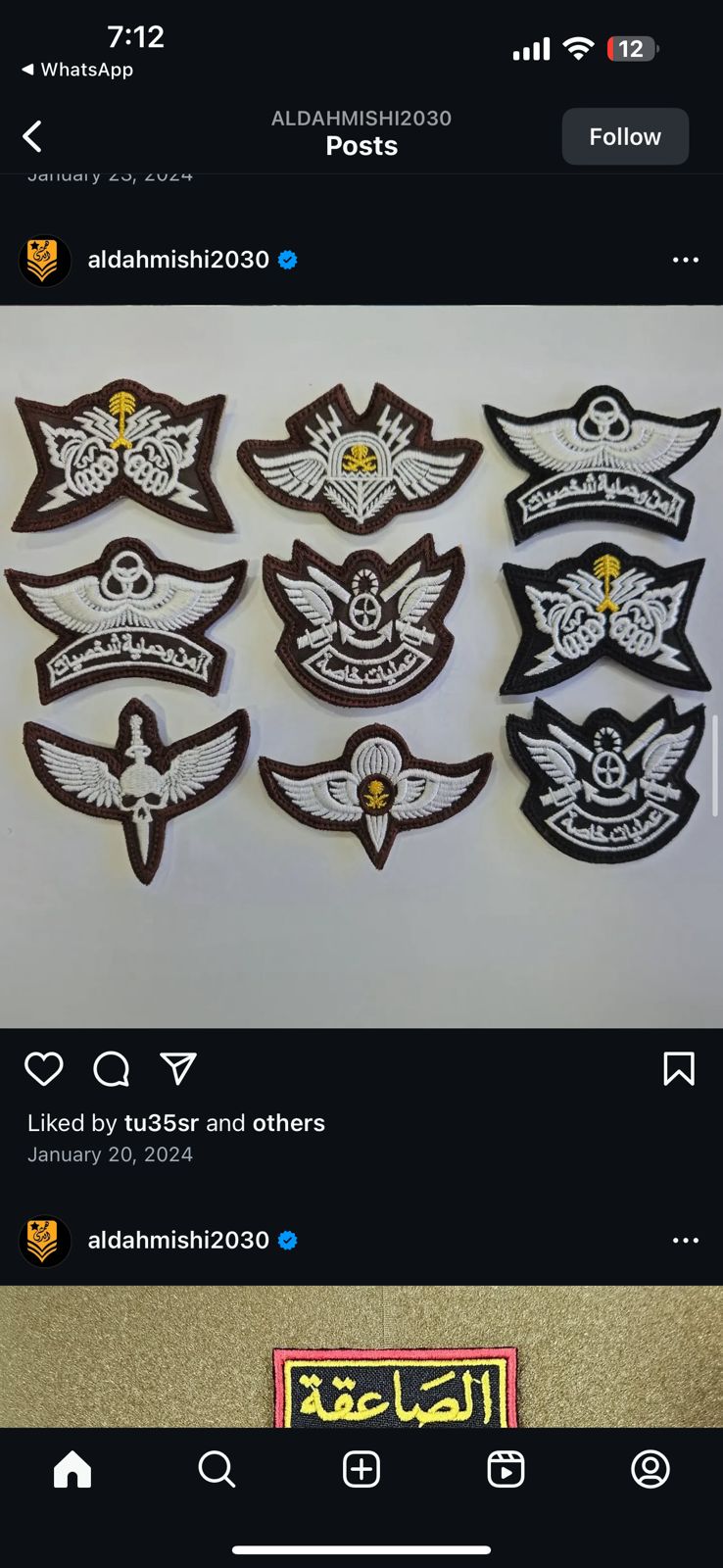Screen dimensions: 723x1568
Task: Open options menu for the lower post
Action: tap(685, 1241)
